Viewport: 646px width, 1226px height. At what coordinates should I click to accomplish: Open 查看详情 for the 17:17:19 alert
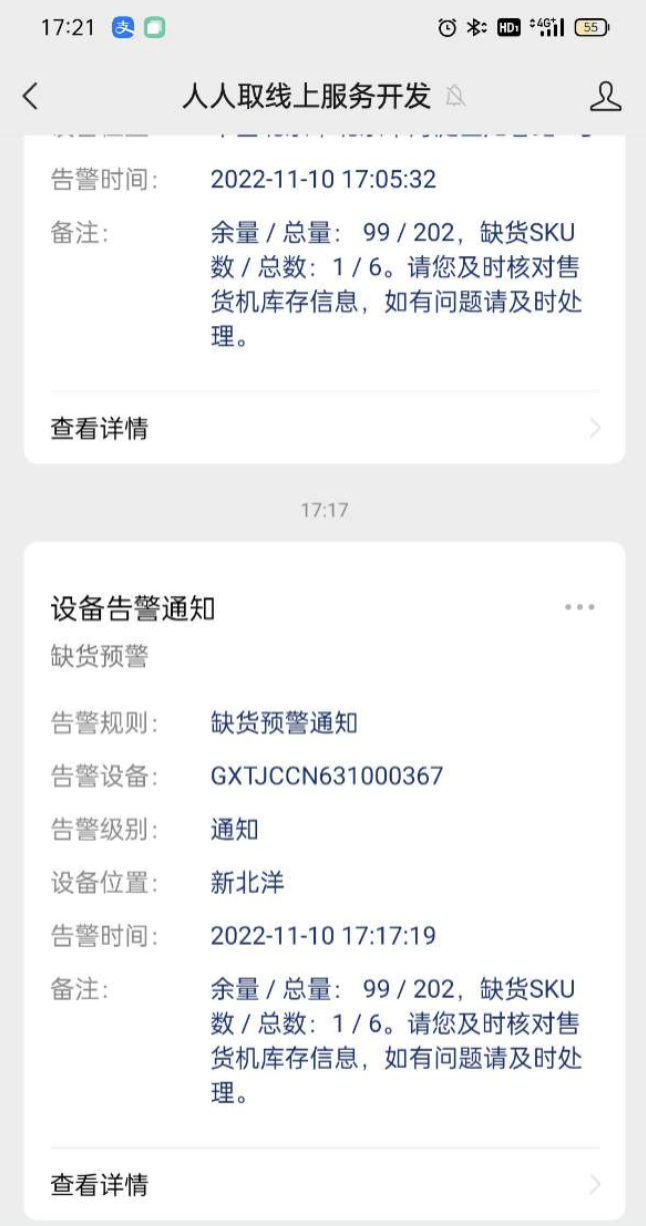325,1184
